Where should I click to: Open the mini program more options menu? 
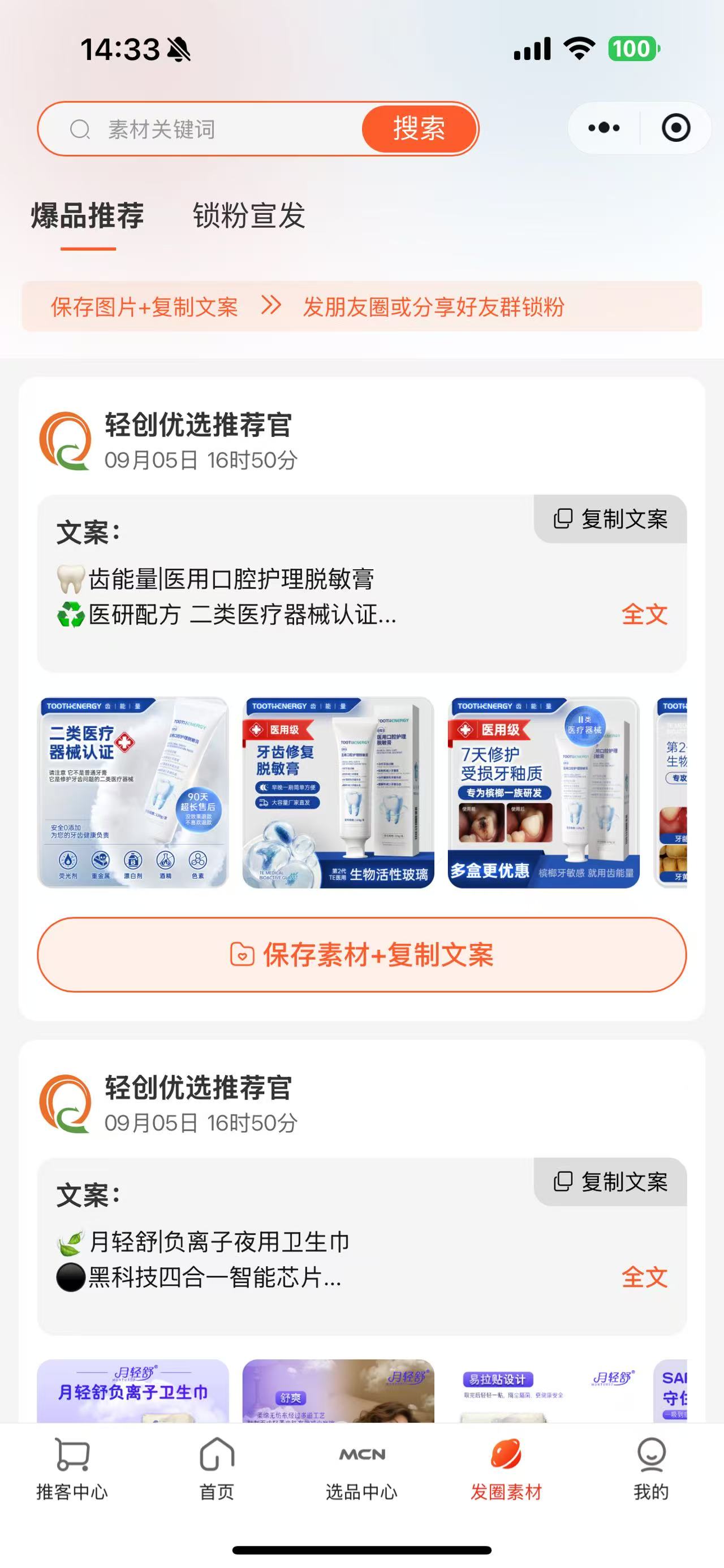604,128
